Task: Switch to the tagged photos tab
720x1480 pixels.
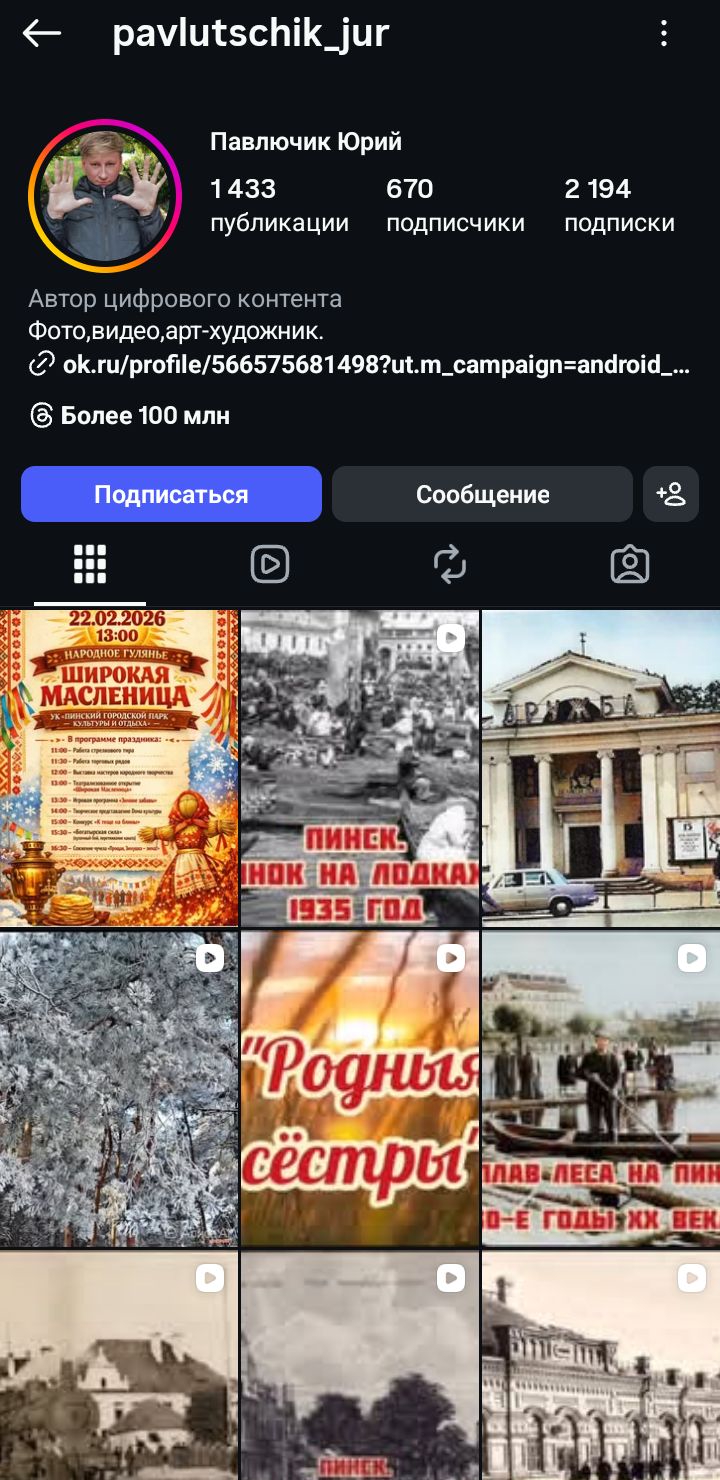Action: point(630,565)
